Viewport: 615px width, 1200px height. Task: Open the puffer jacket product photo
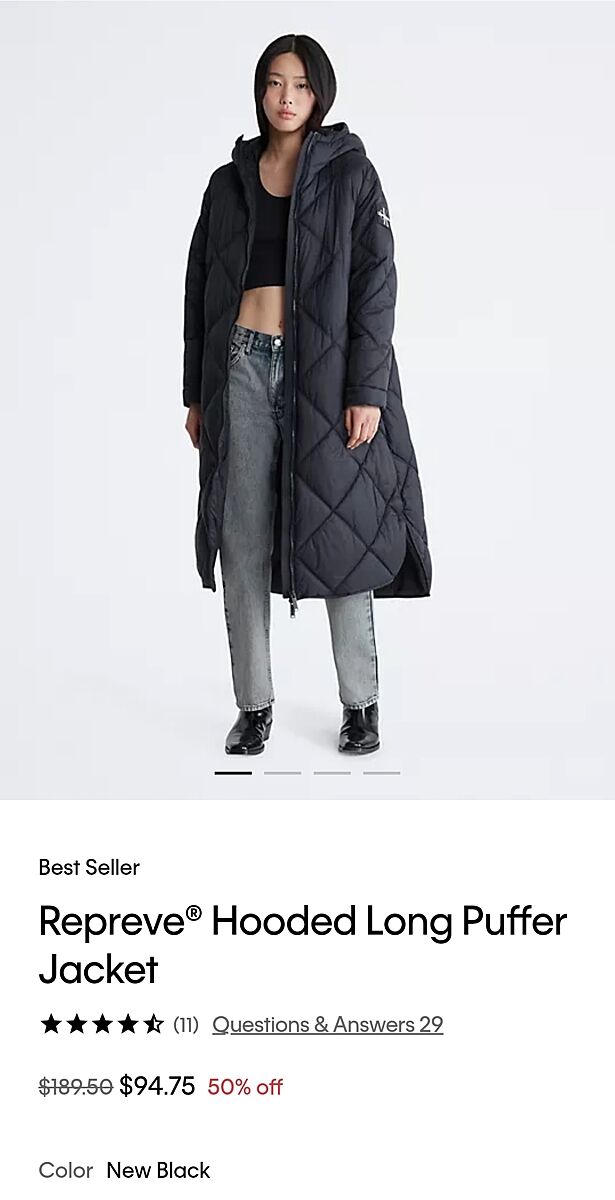click(307, 400)
